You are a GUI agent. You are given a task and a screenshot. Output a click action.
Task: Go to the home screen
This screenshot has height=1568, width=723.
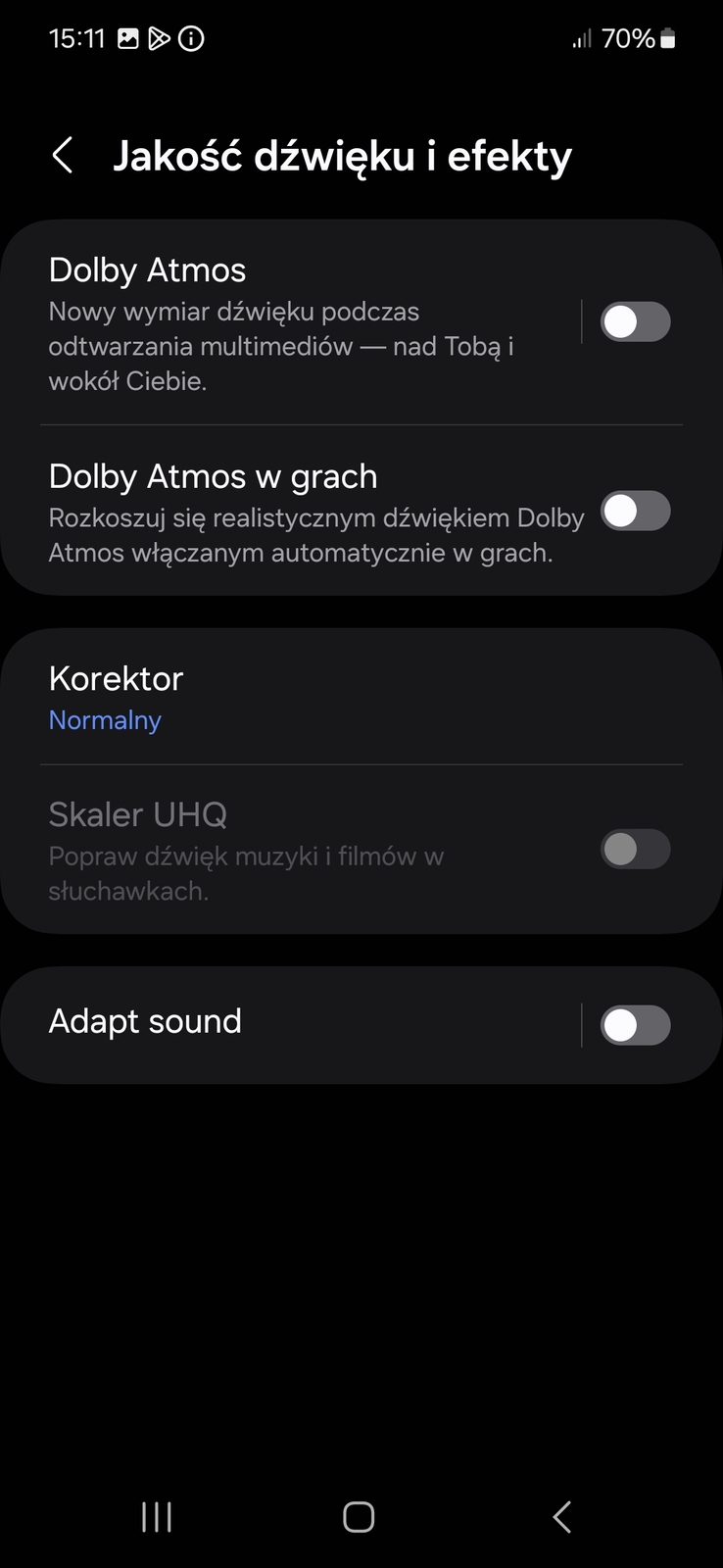tap(359, 1517)
